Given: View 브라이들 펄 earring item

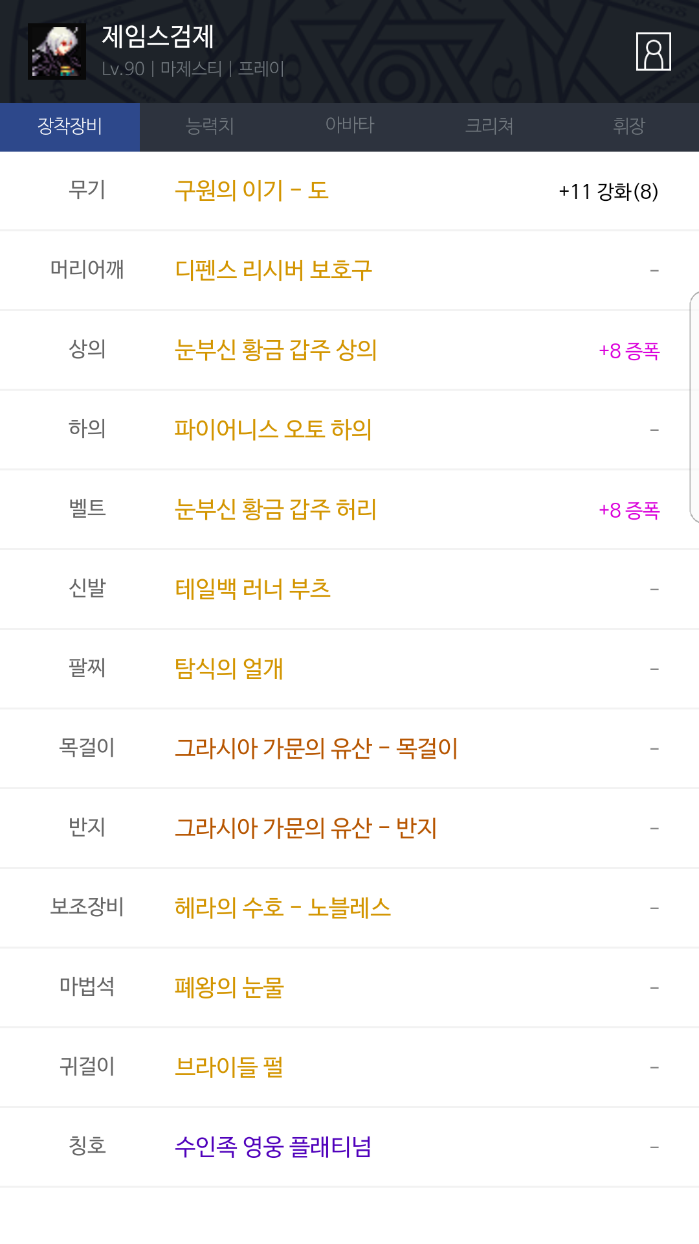Looking at the screenshot, I should (229, 1067).
